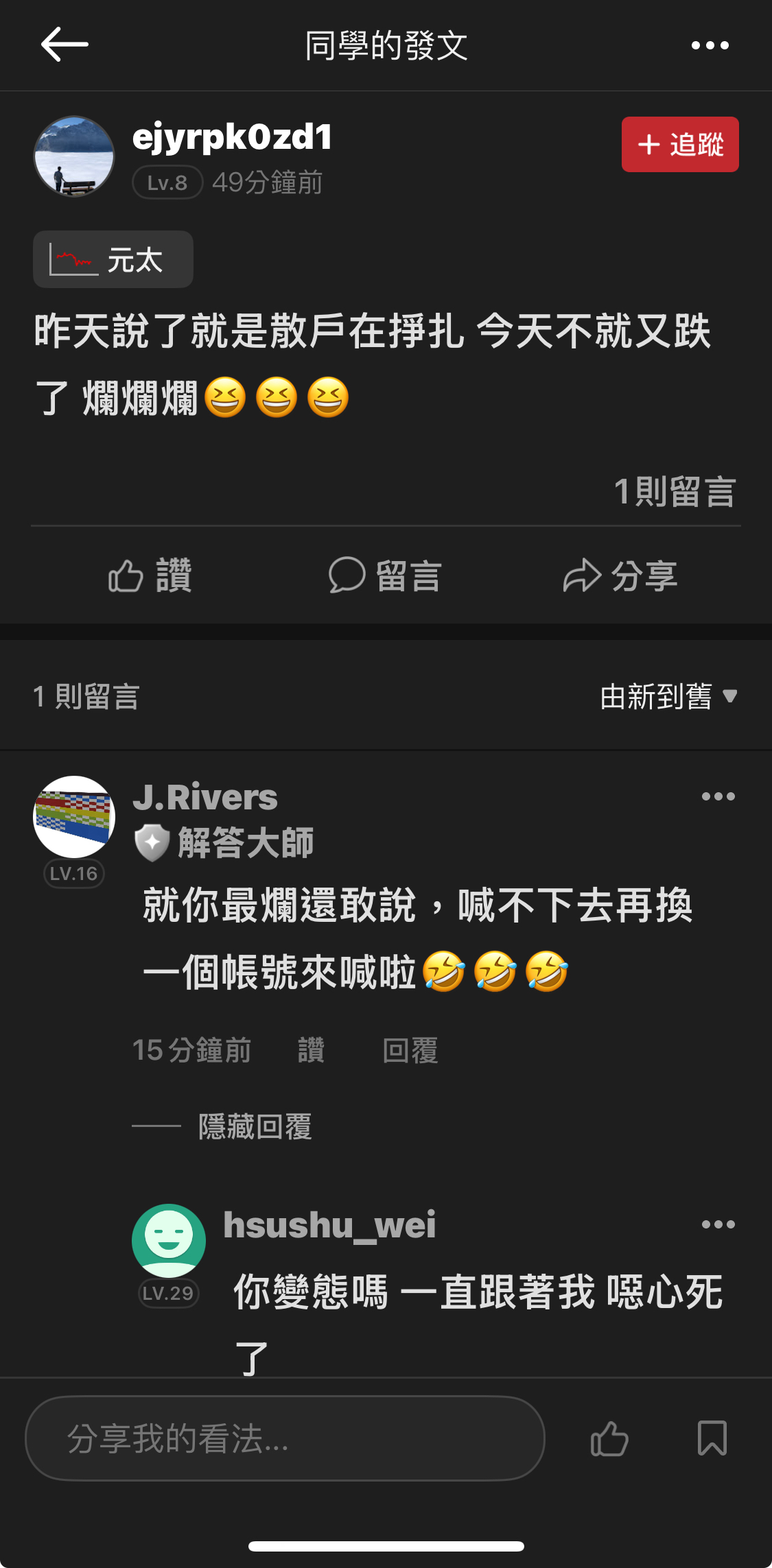Like the post with the 讚 button
772x1568 pixels.
(150, 575)
